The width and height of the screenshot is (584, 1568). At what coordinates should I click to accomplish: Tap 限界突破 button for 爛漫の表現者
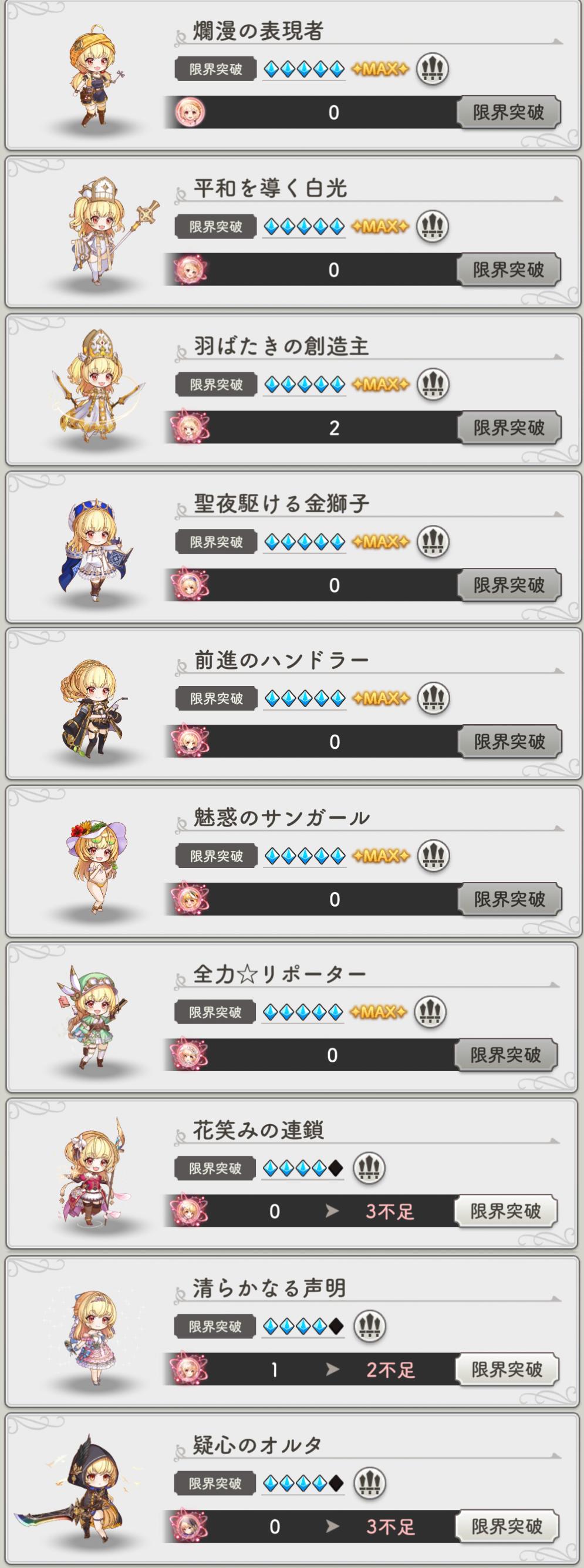tap(508, 112)
